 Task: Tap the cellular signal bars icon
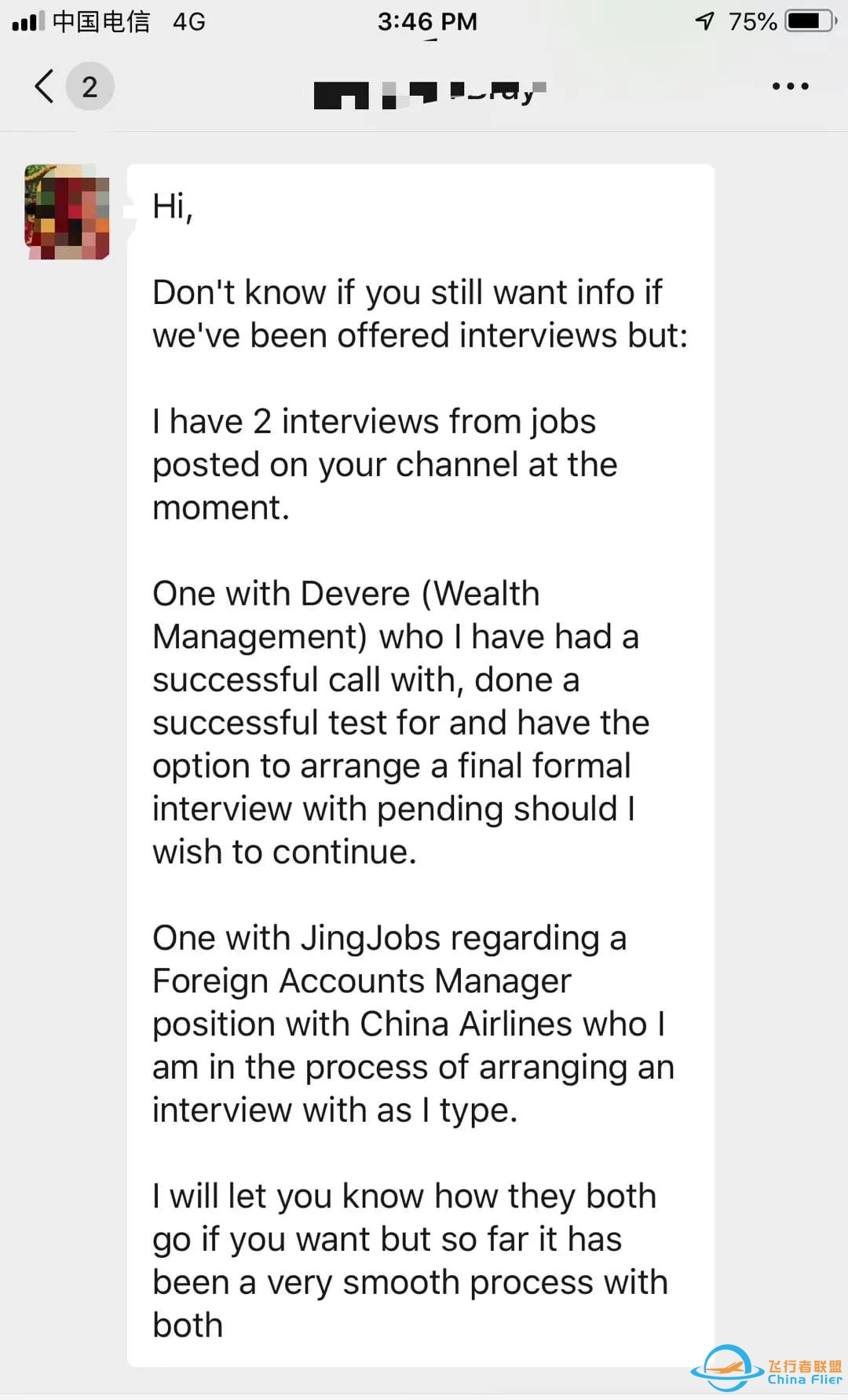(x=26, y=21)
